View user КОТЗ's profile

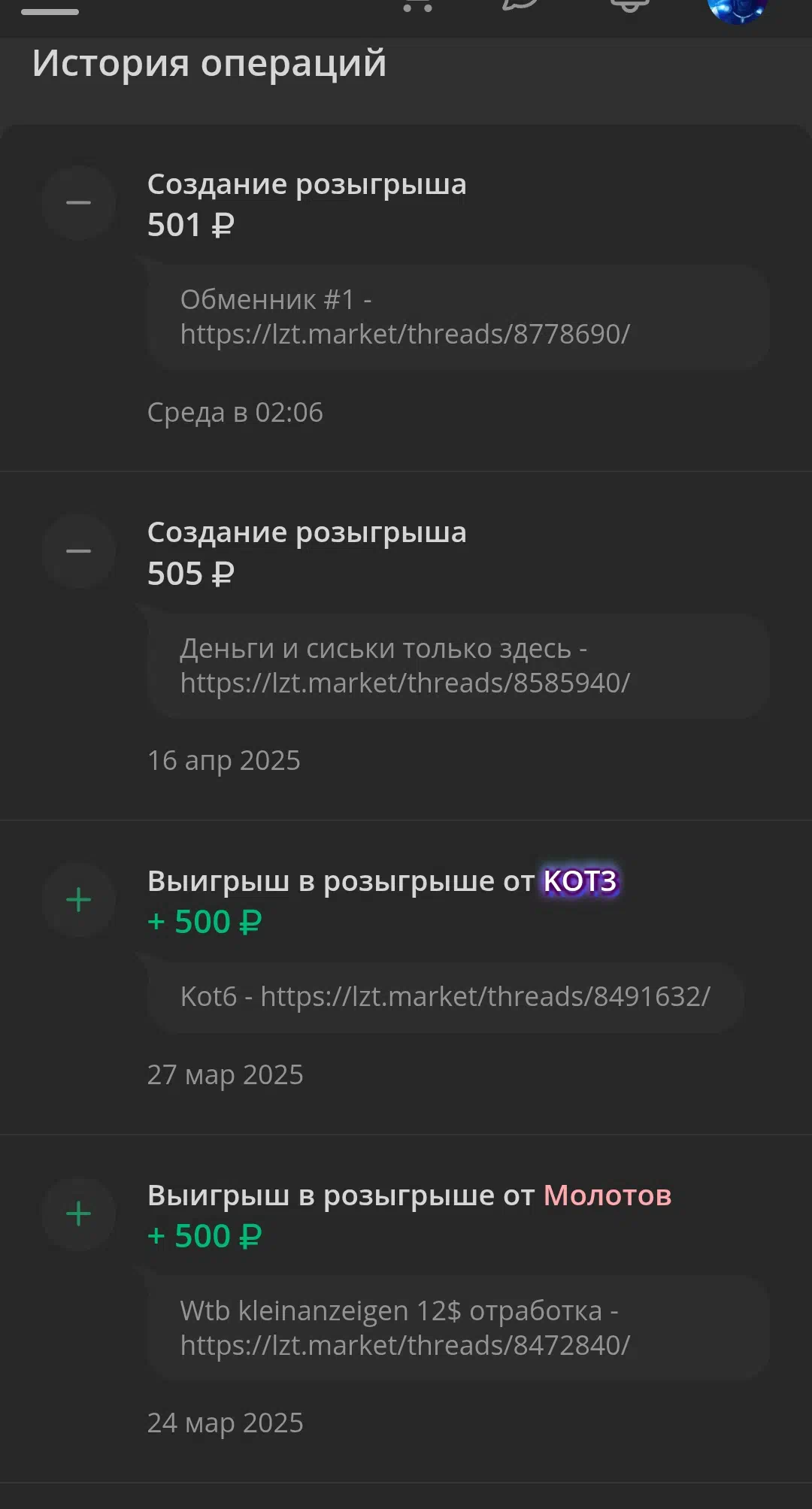[x=580, y=881]
